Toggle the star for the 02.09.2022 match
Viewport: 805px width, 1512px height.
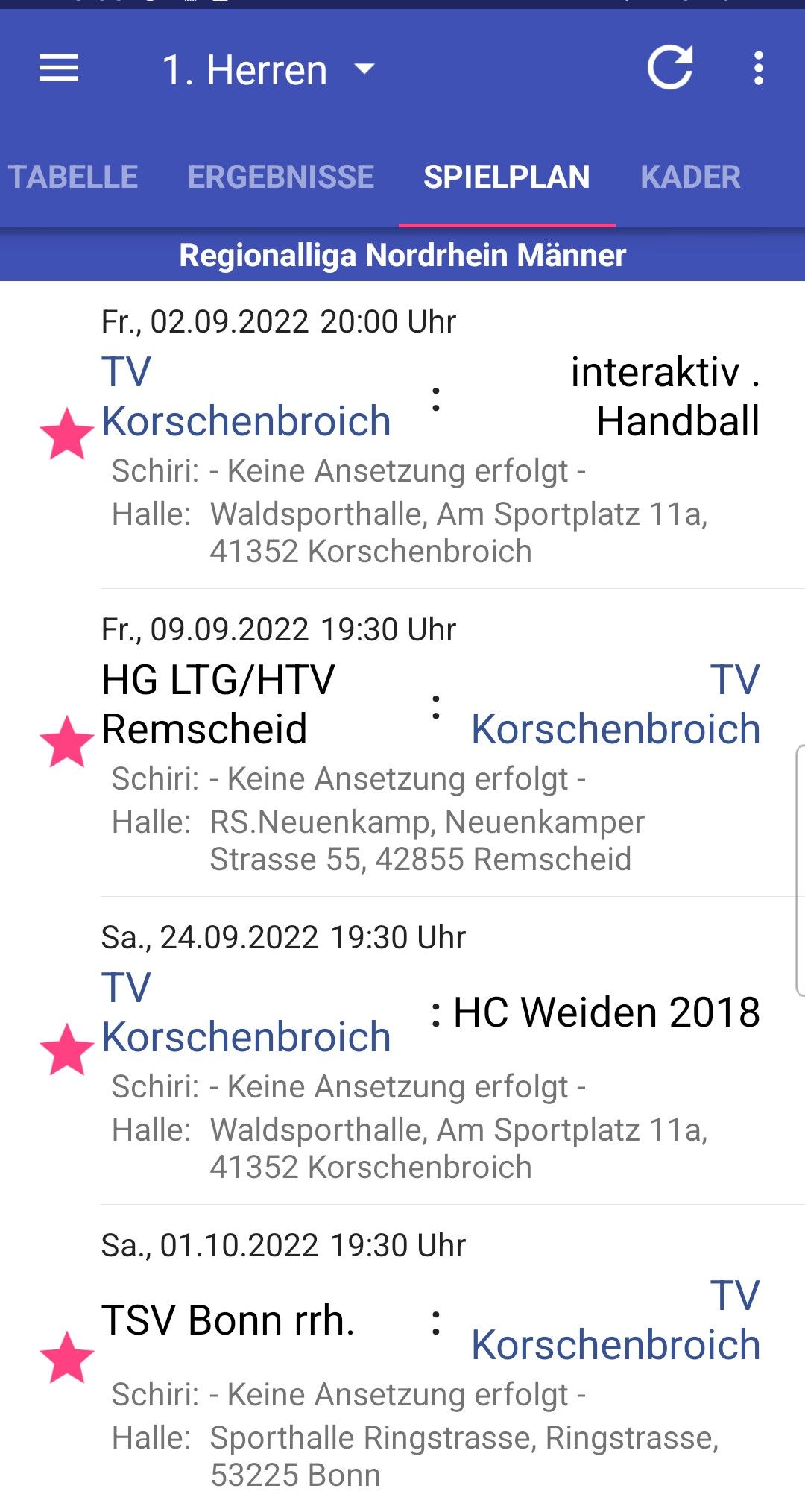[67, 435]
